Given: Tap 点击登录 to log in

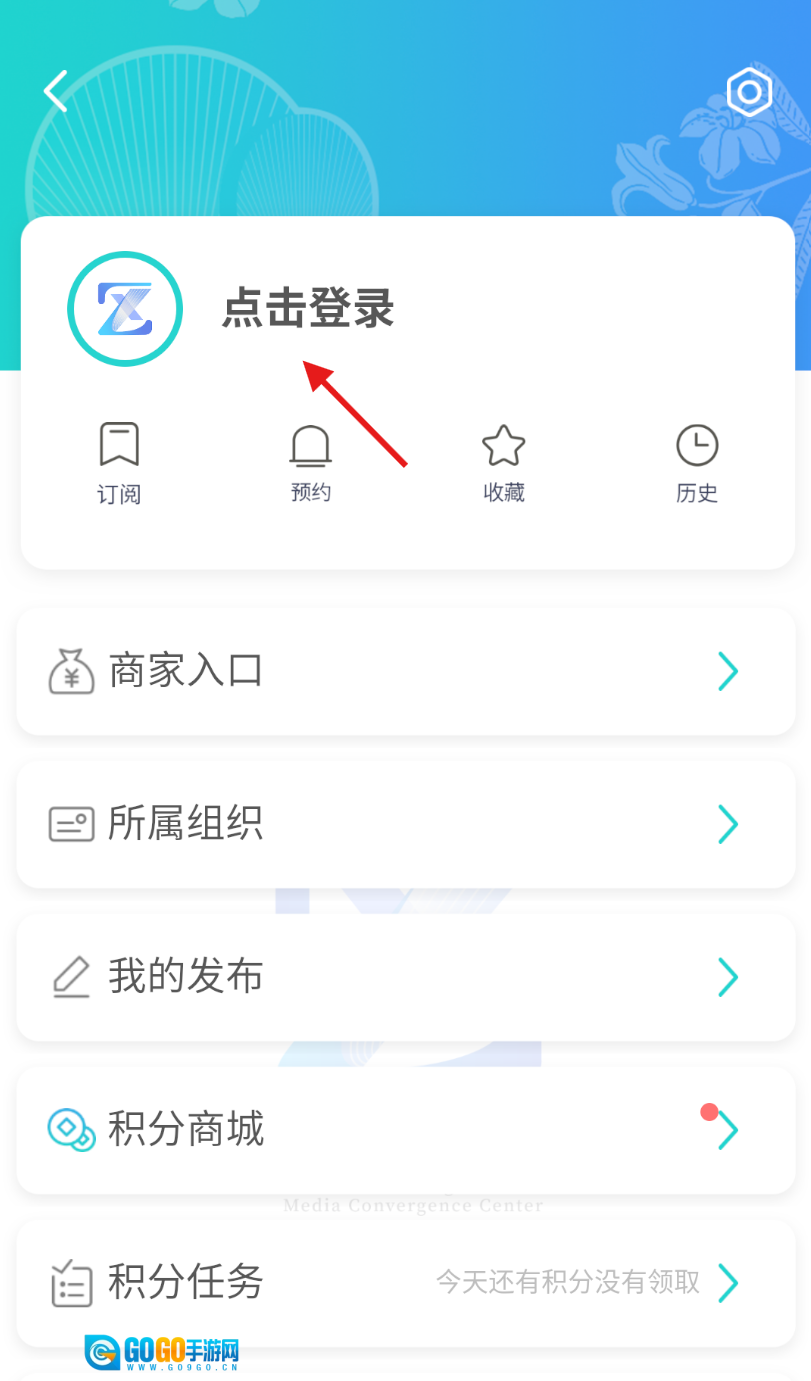Looking at the screenshot, I should coord(308,308).
